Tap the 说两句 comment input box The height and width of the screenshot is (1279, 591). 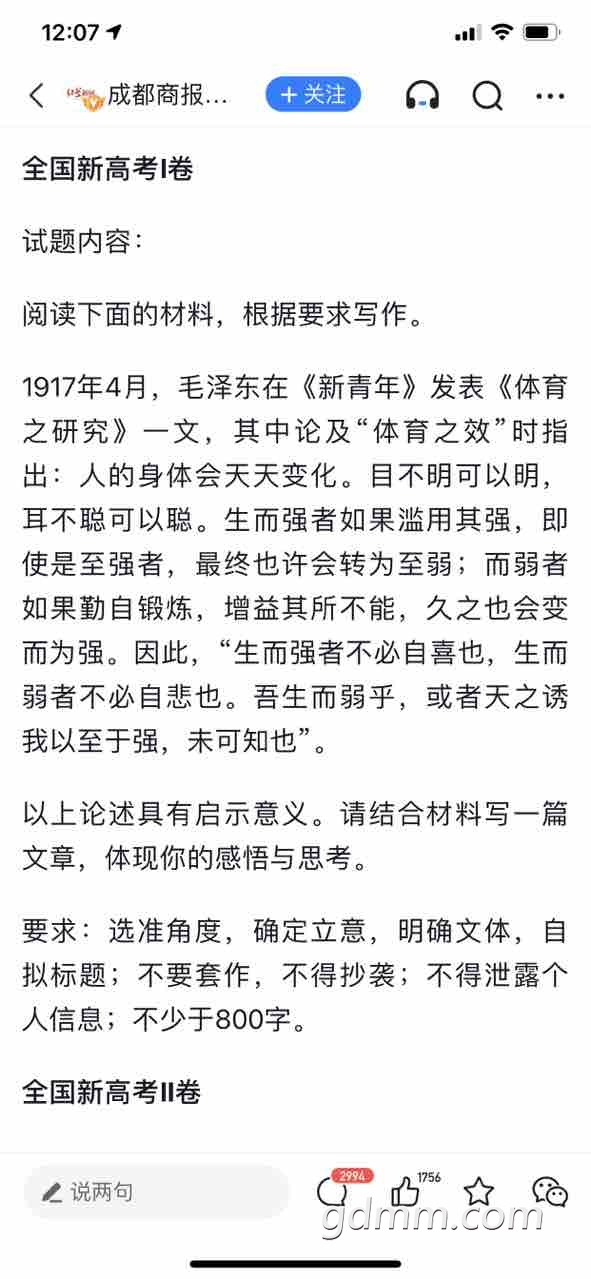[x=157, y=1192]
